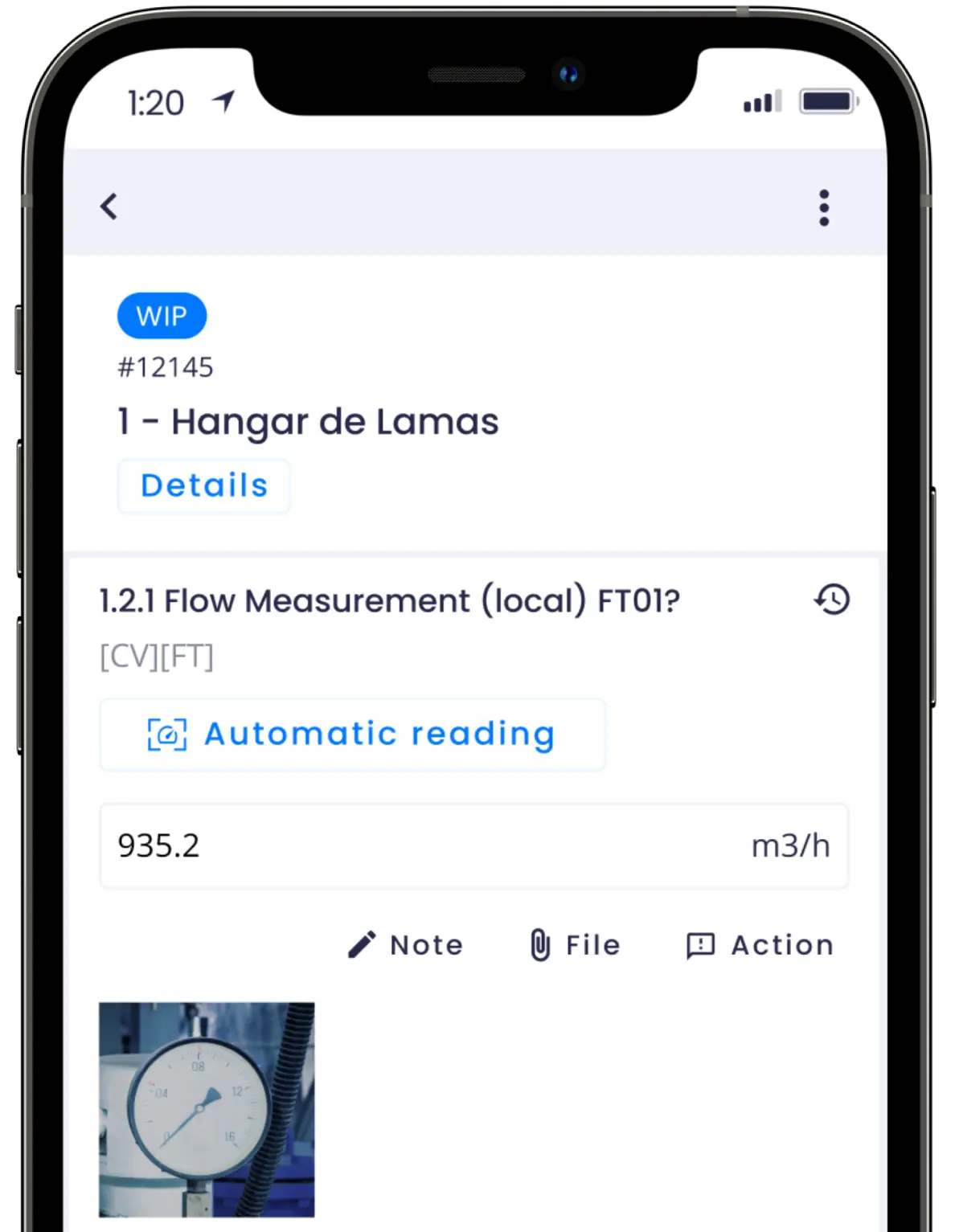This screenshot has width=955, height=1232.
Task: Create an Action for this item
Action: (x=760, y=945)
